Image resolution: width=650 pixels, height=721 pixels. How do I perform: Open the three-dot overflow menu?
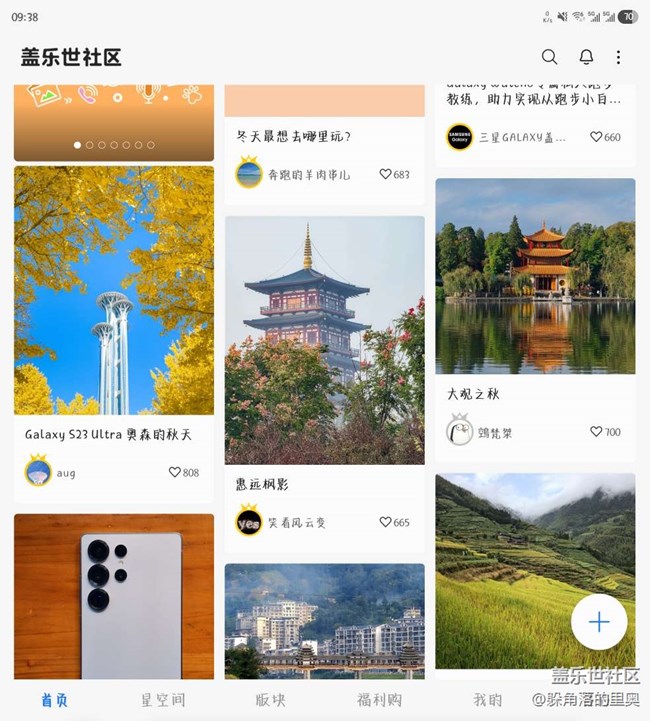(x=618, y=57)
